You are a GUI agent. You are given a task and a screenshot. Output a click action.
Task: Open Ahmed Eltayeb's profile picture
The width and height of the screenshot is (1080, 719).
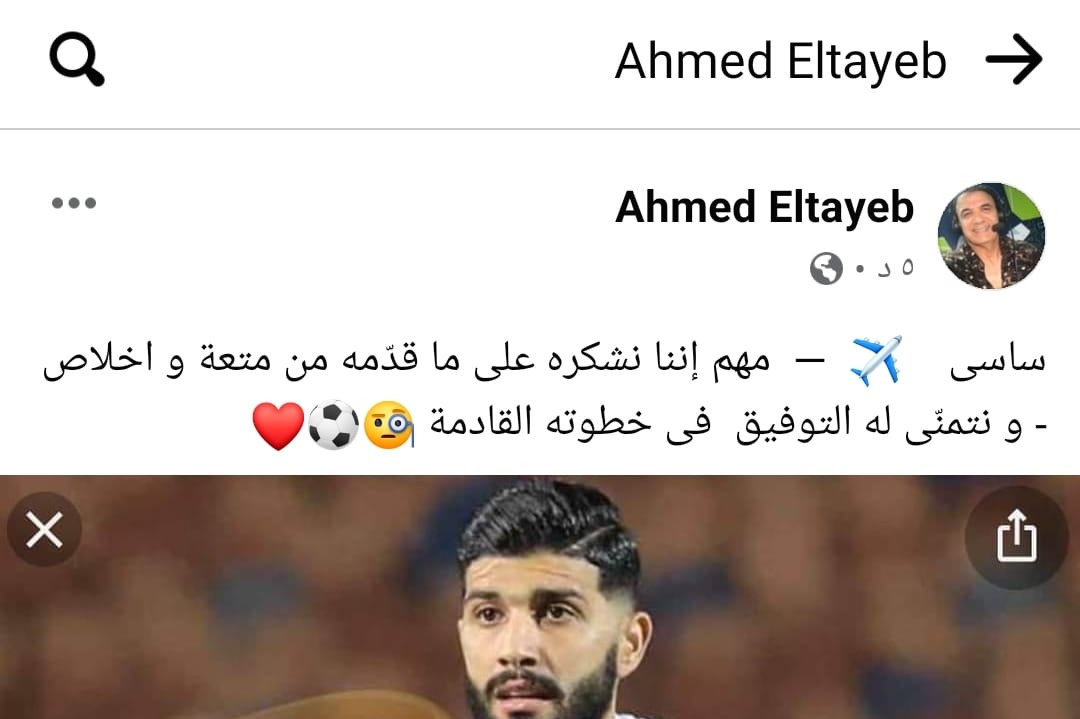(x=990, y=236)
